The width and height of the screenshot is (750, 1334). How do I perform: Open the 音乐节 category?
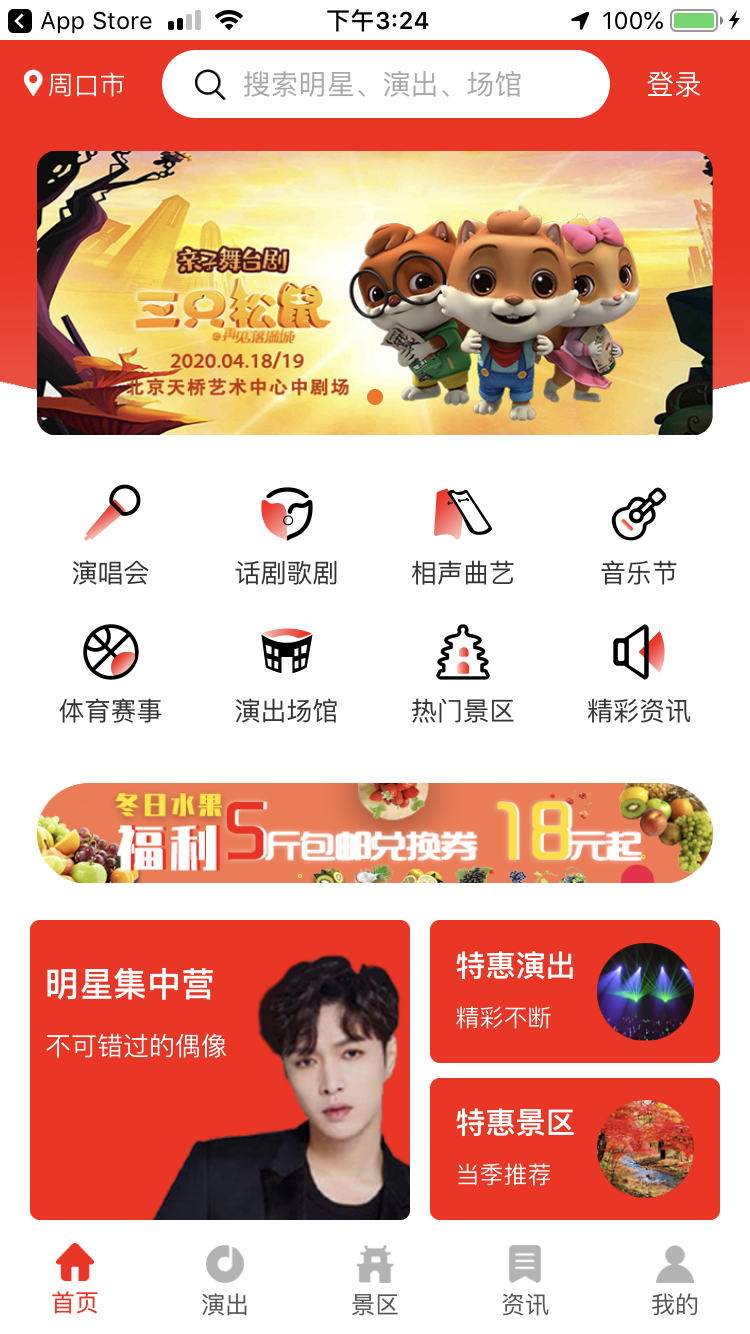[x=639, y=537]
